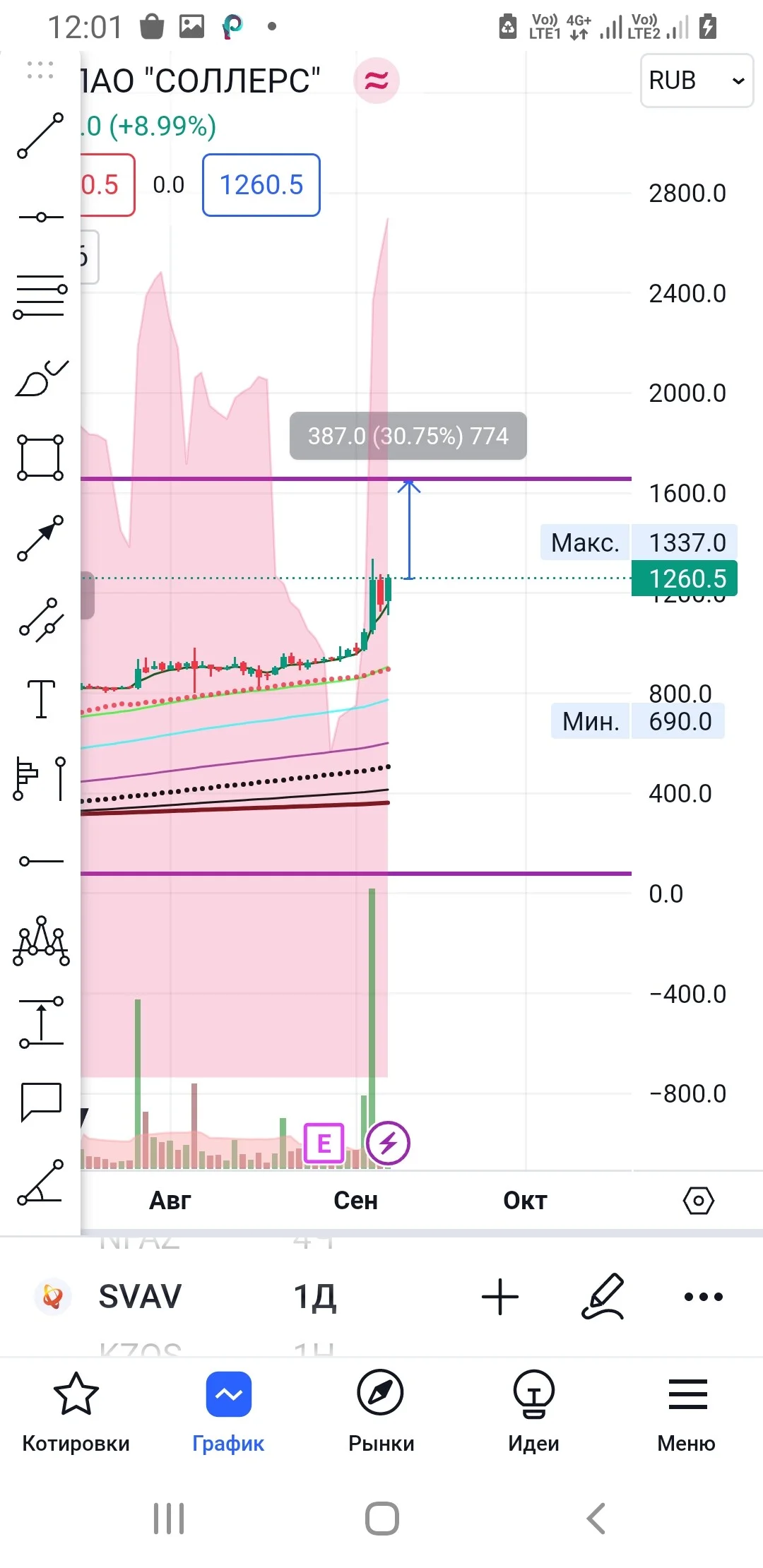
Task: Choose the price range measure tool
Action: coord(41,1022)
